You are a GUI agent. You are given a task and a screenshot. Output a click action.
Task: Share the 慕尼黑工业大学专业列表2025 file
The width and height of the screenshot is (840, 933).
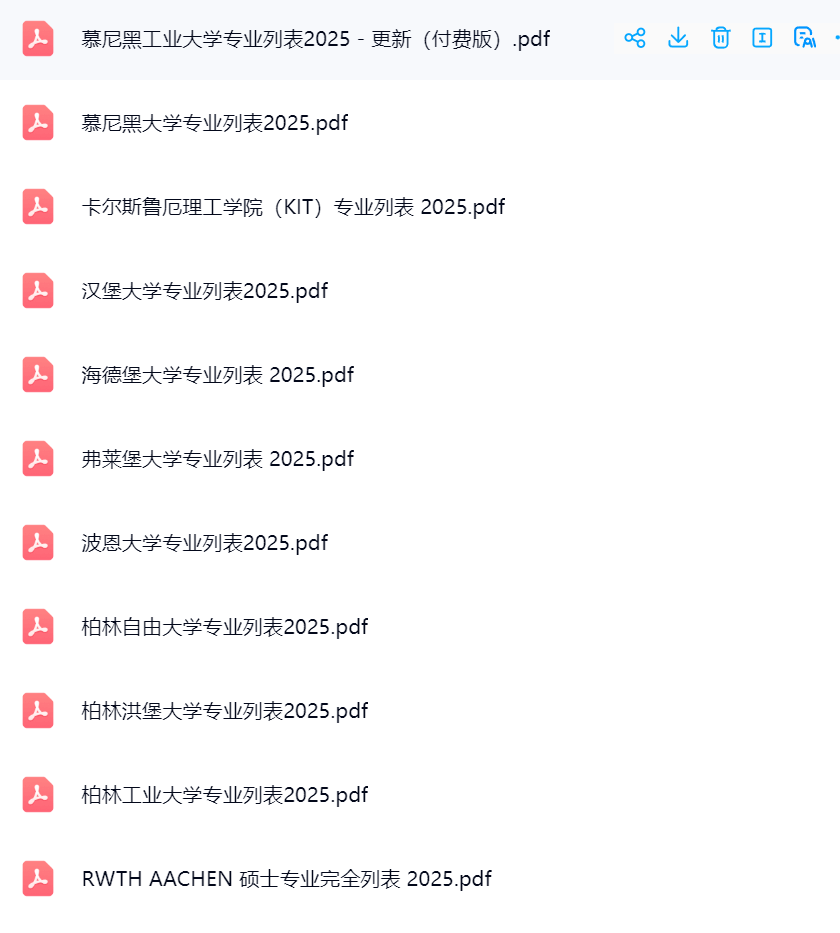[x=635, y=38]
